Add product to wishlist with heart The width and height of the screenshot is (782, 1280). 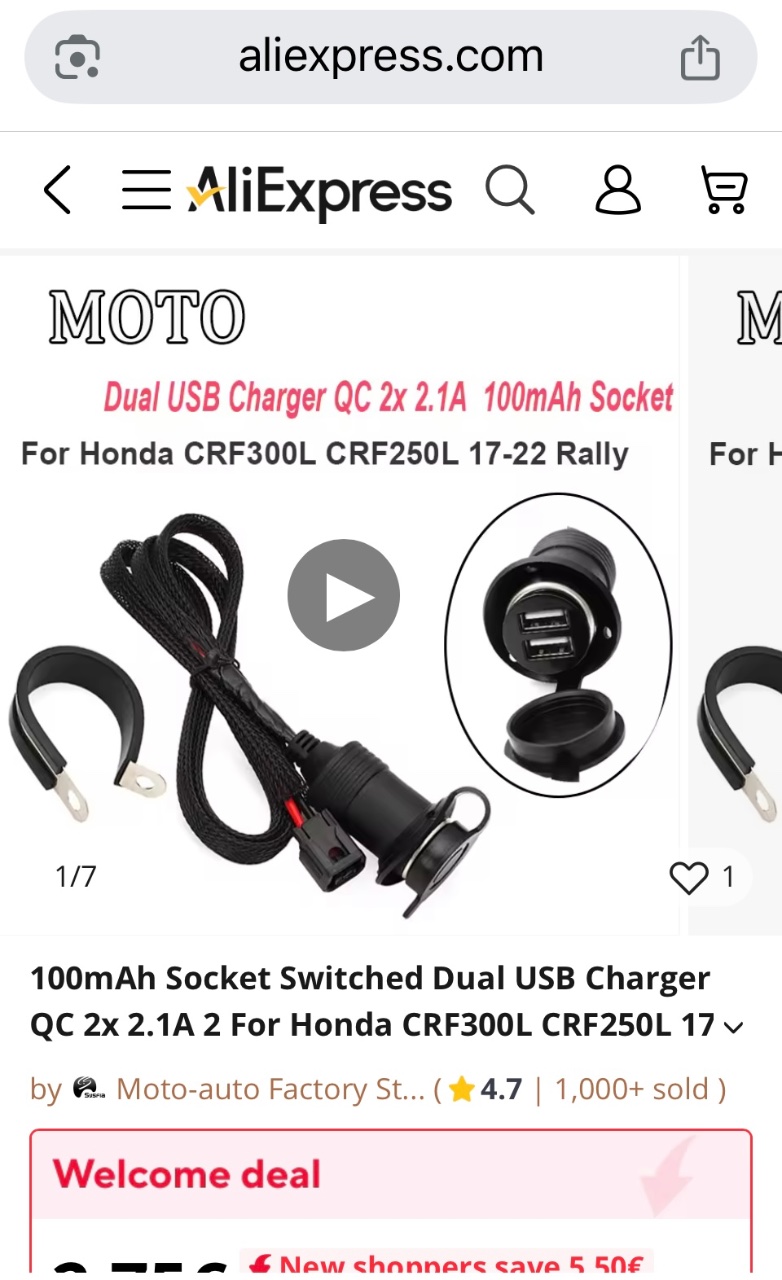coord(689,878)
